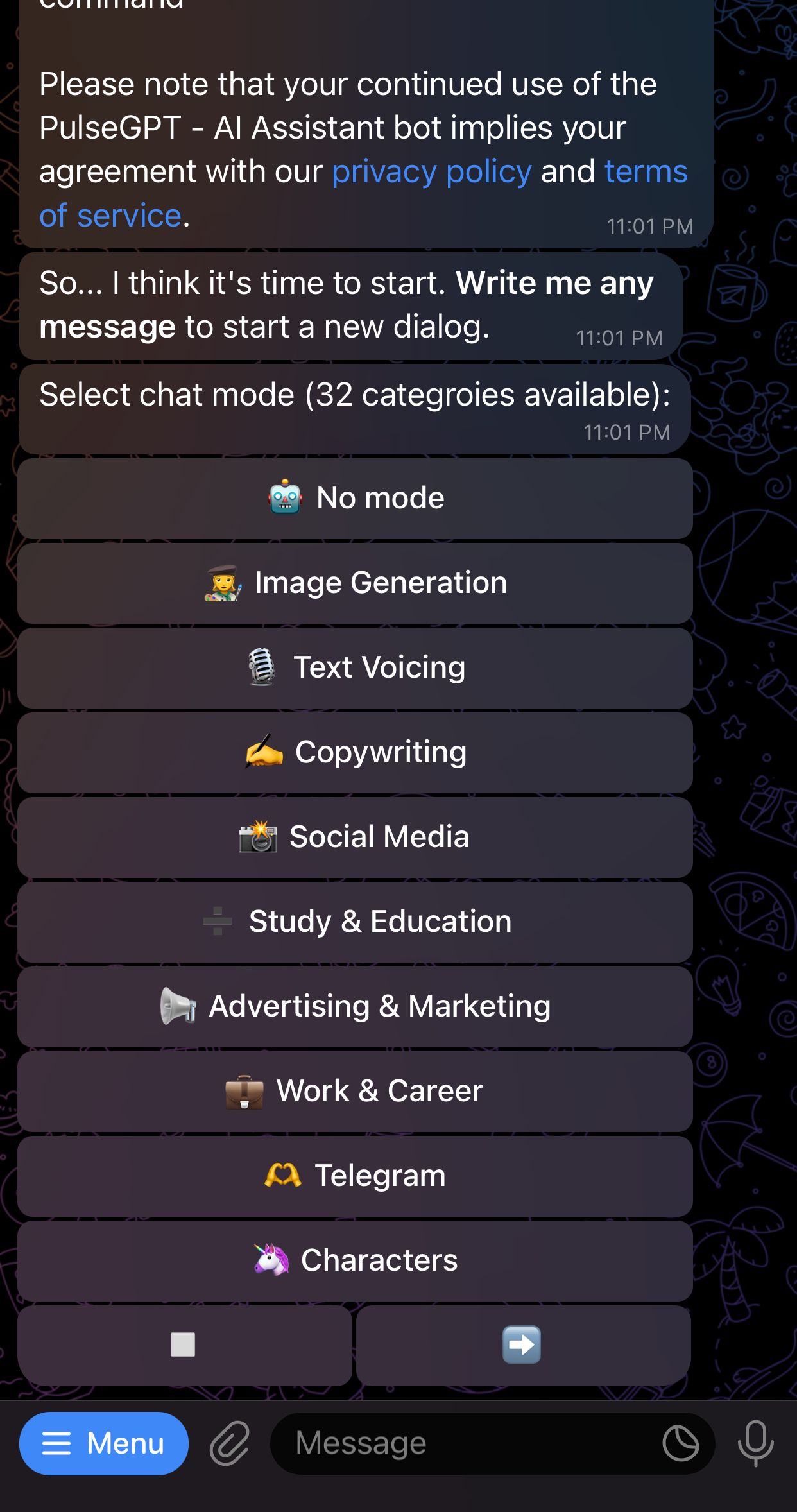The width and height of the screenshot is (797, 1512).
Task: Open the bot Menu
Action: [104, 1443]
